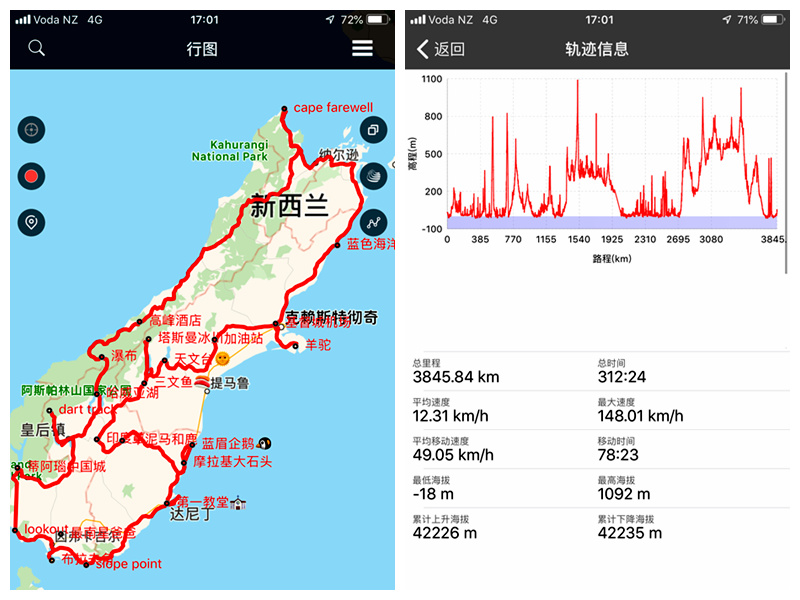This screenshot has width=800, height=600.
Task: Start recording with the red record button
Action: point(32,176)
